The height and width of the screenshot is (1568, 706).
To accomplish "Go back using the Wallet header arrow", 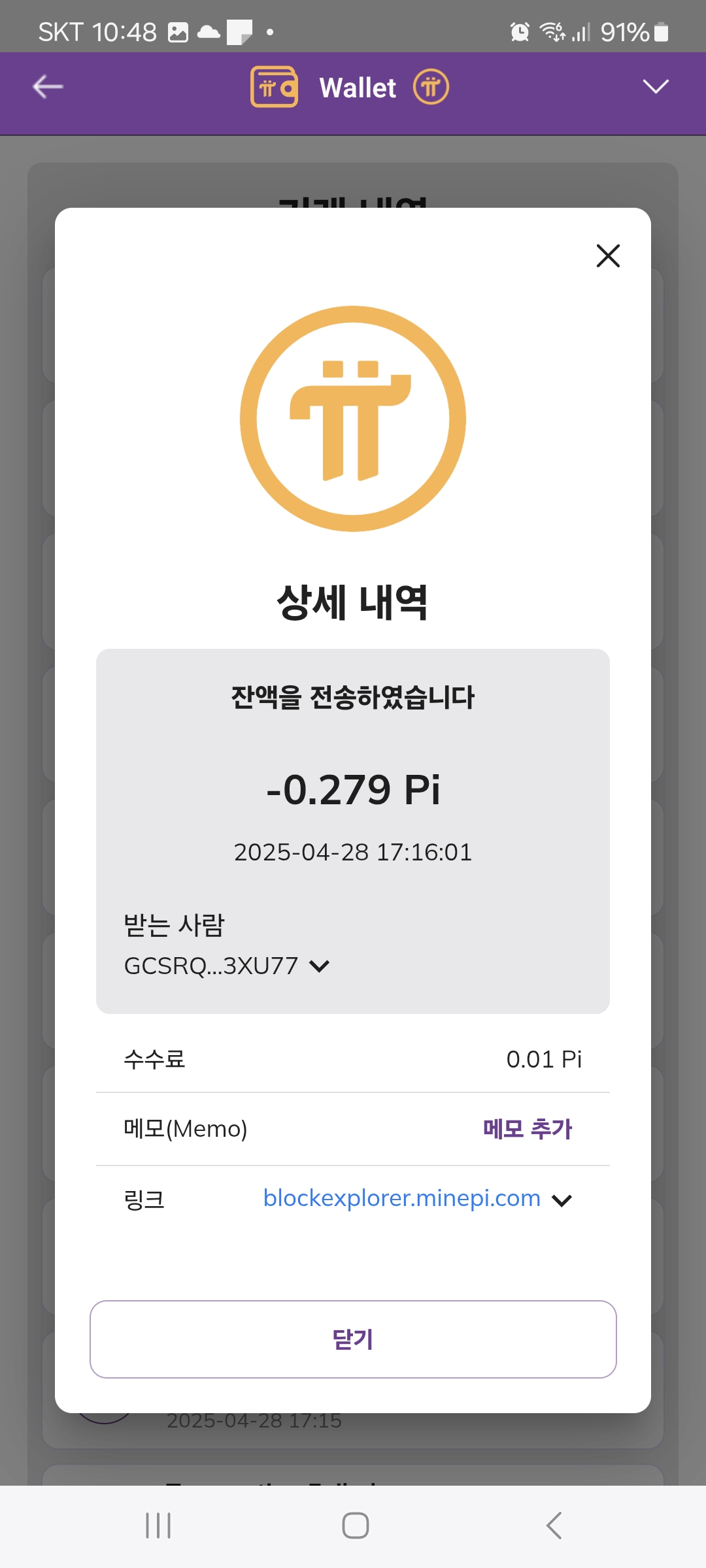I will (48, 86).
